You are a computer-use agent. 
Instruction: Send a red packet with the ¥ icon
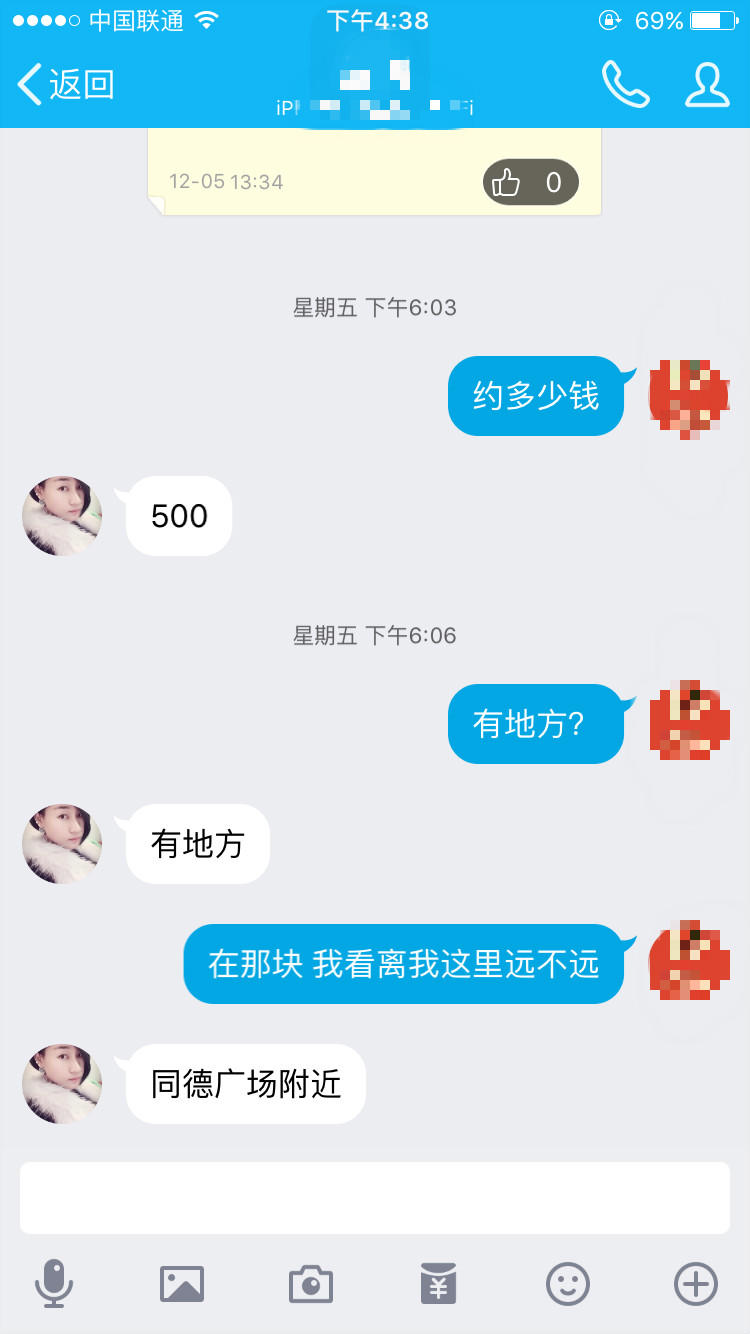[x=438, y=1283]
